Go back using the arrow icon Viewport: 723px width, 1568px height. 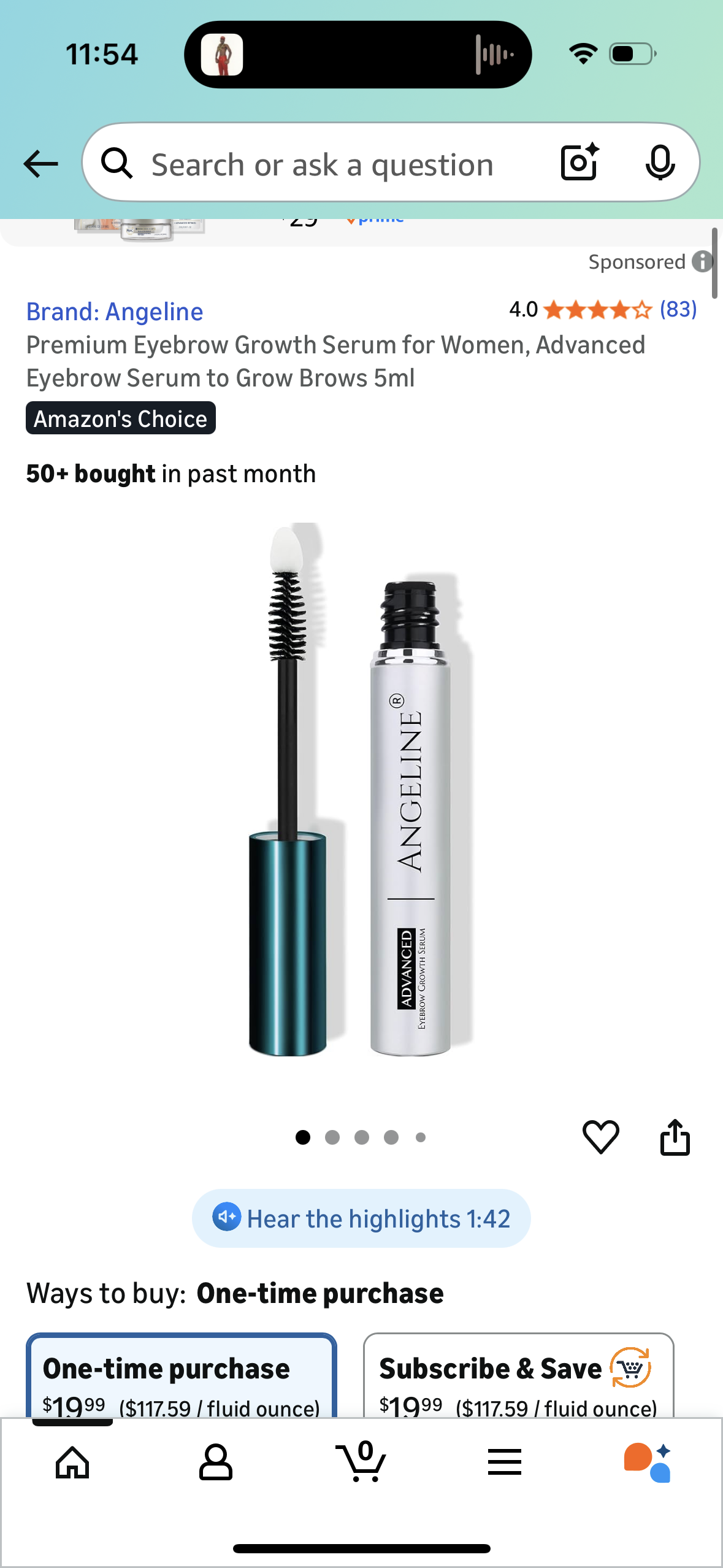(41, 164)
